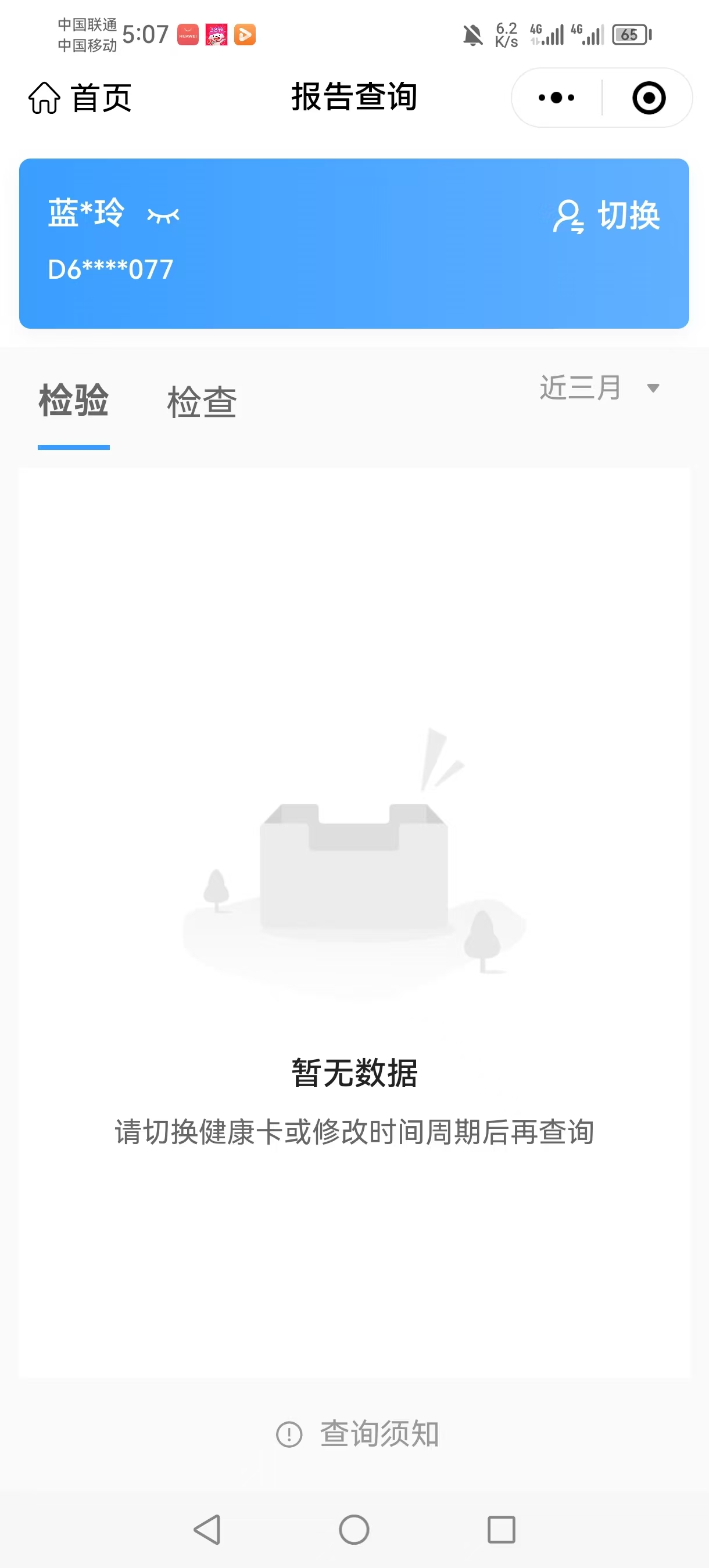The width and height of the screenshot is (709, 1568).
Task: Tap 切换 to switch health card
Action: click(x=607, y=215)
